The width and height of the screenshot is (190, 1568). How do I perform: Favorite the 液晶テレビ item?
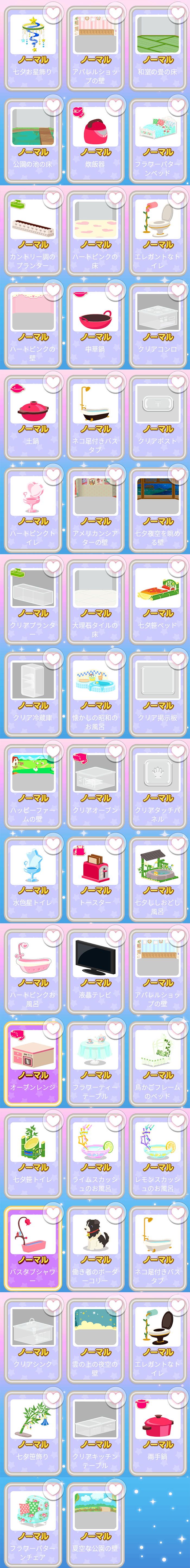115,935
